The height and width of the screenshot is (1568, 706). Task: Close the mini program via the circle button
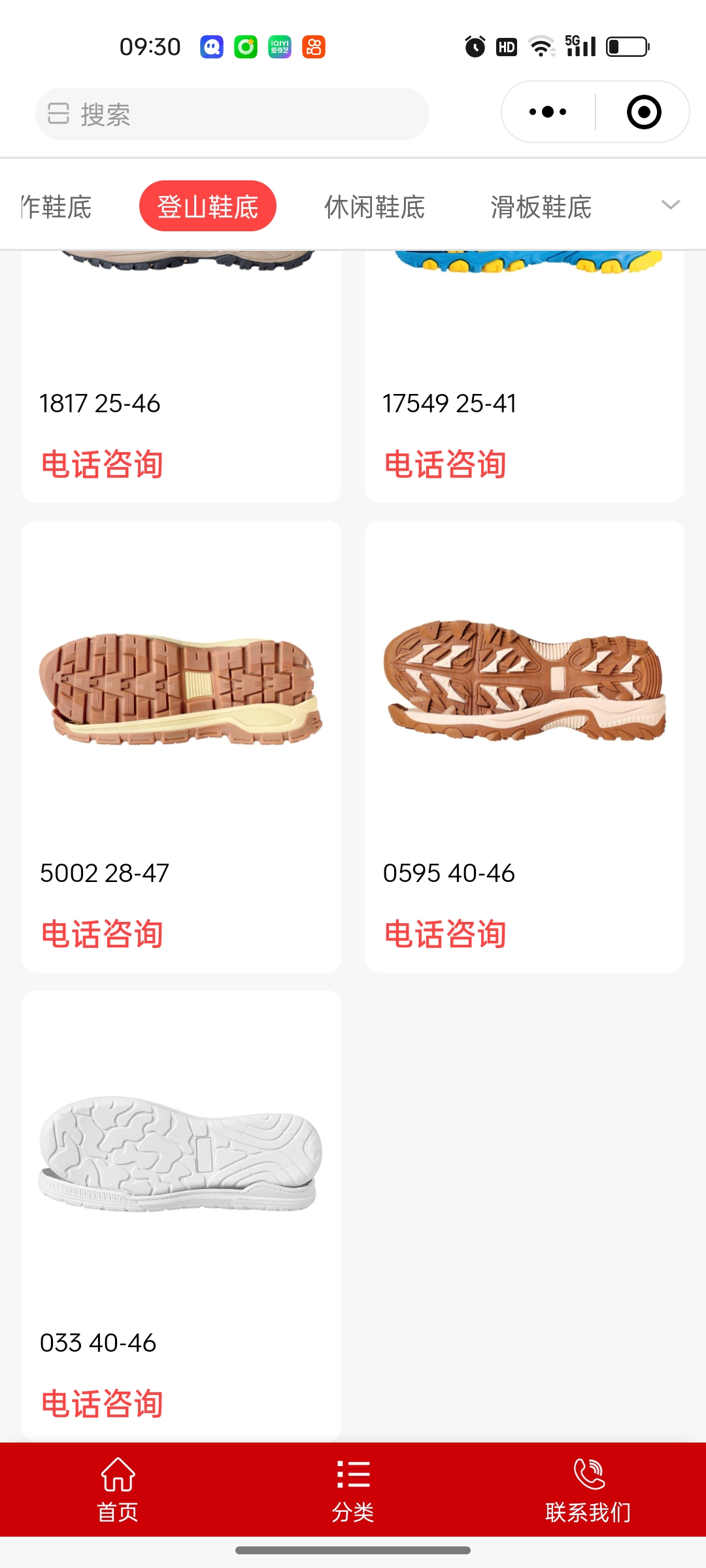click(x=643, y=112)
